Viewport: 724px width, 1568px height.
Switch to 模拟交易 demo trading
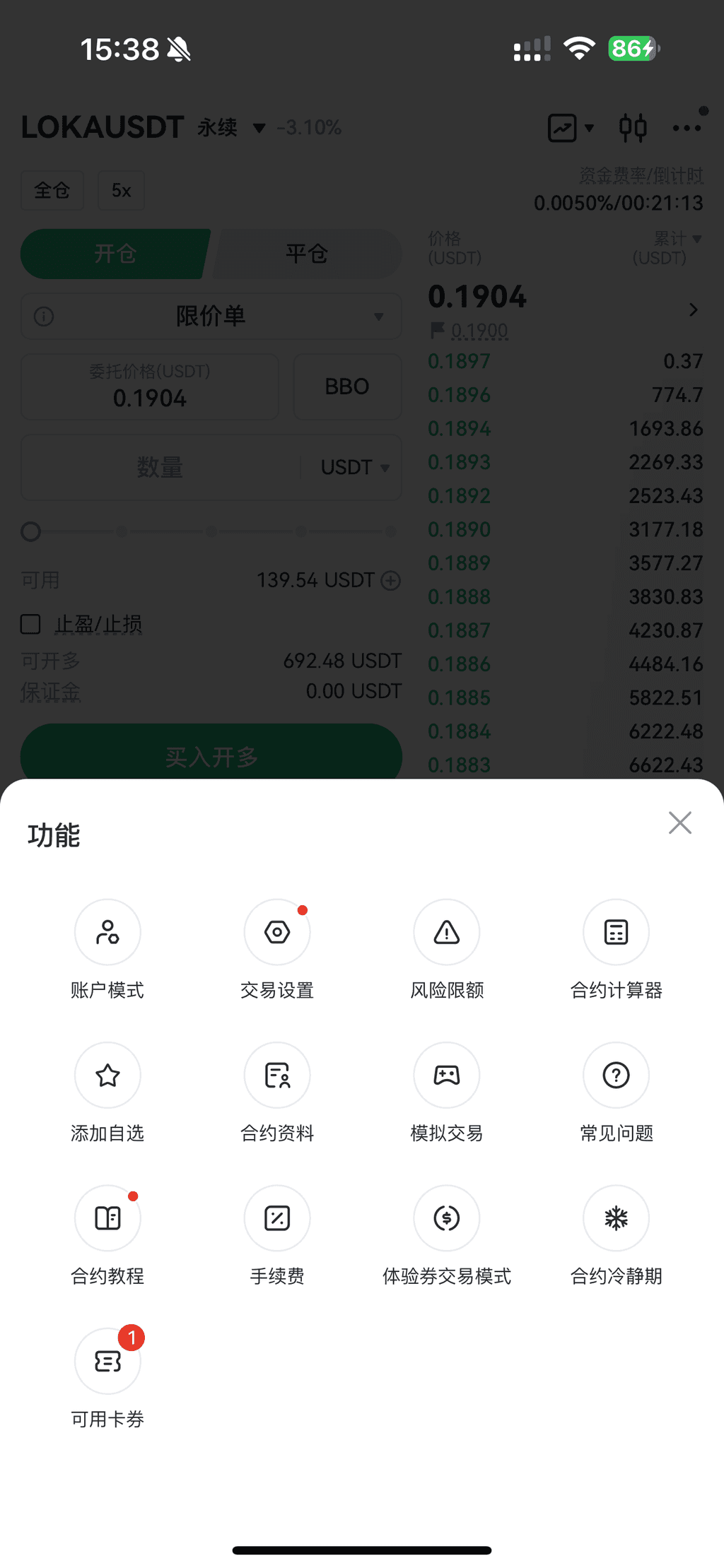click(x=447, y=1075)
